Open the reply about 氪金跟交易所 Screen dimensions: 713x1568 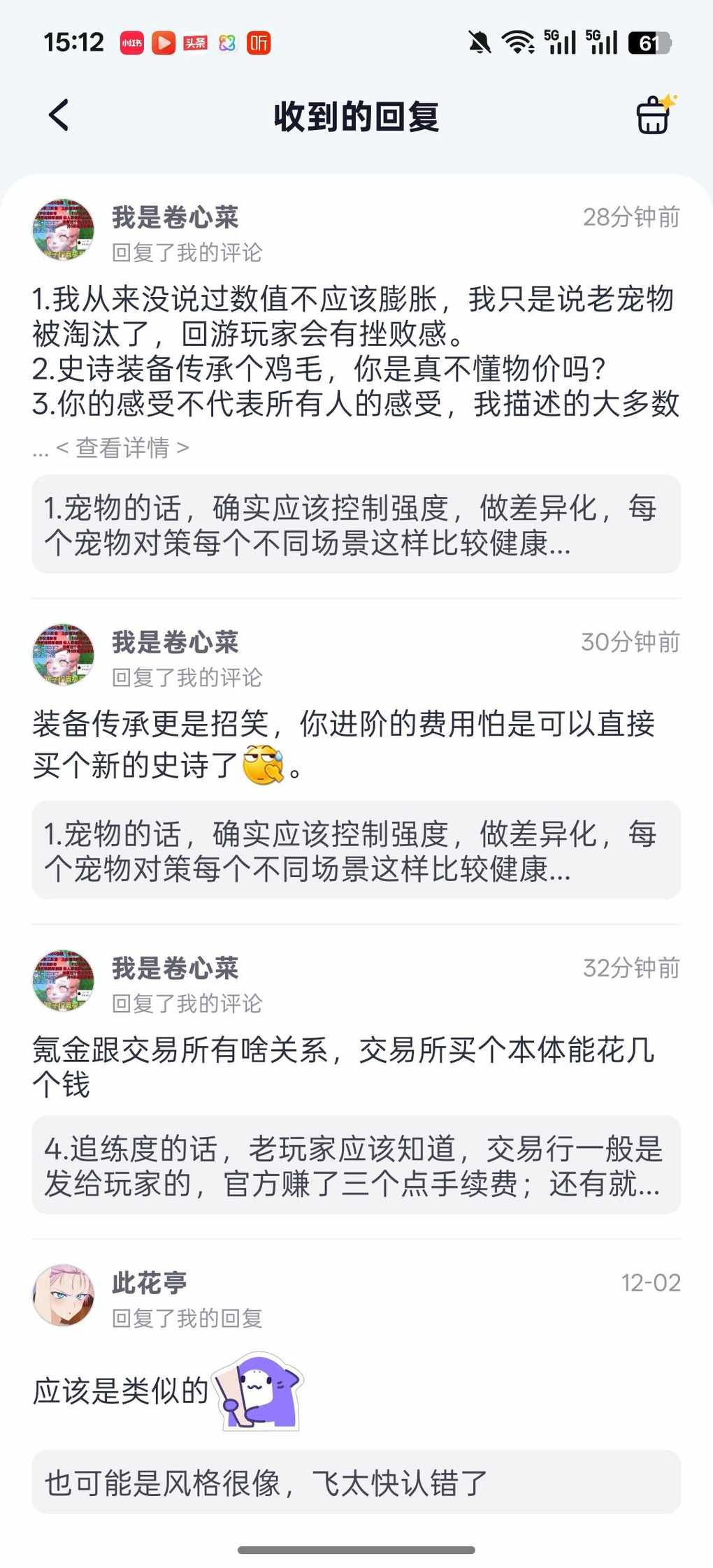point(343,1067)
